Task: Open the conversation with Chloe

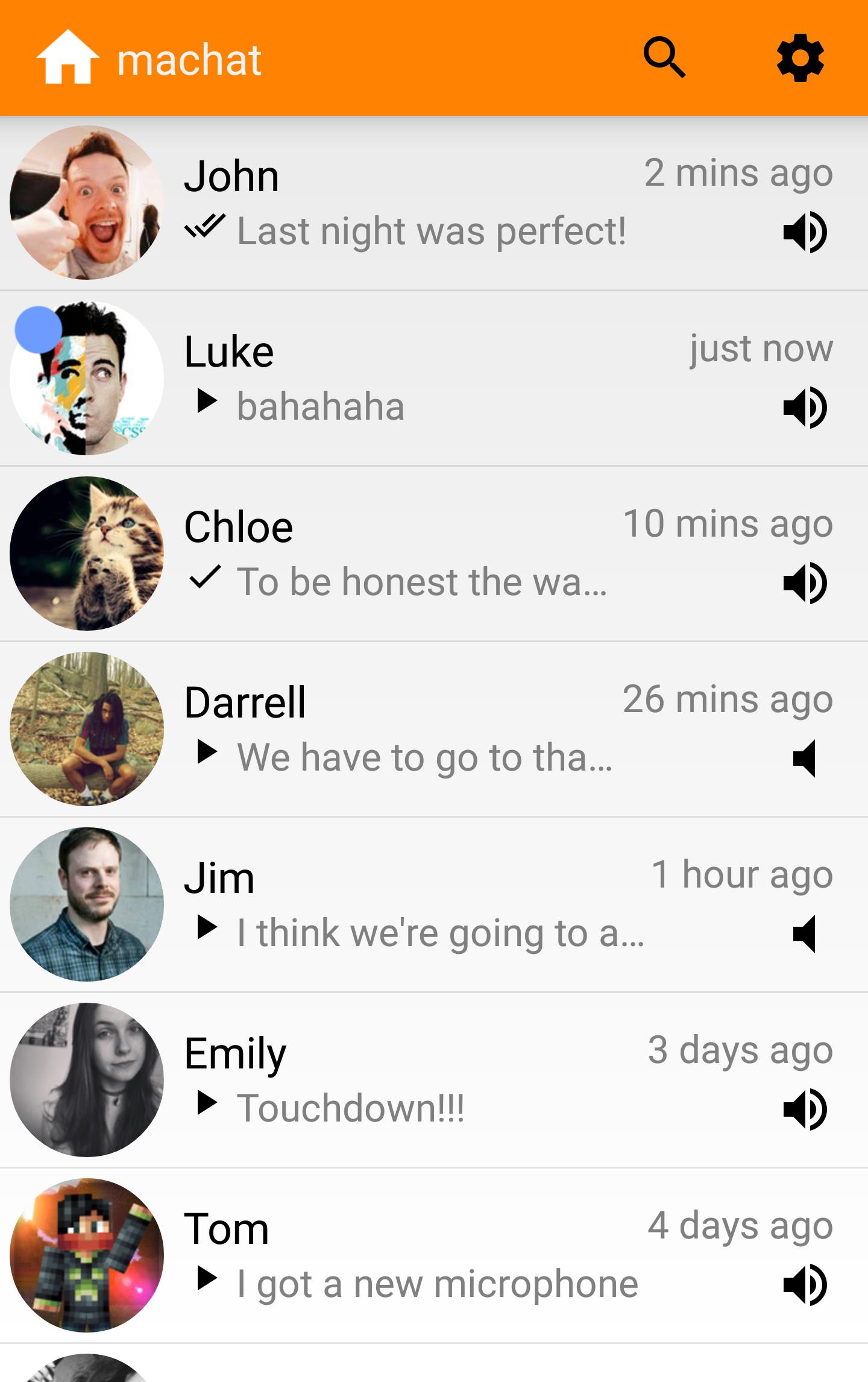Action: coord(422,554)
